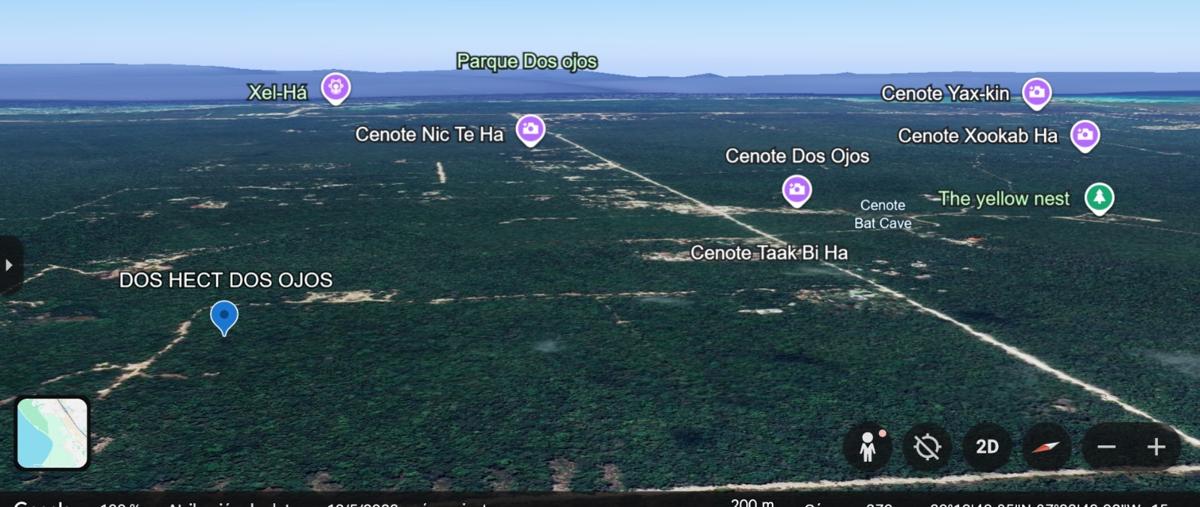The width and height of the screenshot is (1200, 507).
Task: Open Street View pegman
Action: point(867,446)
